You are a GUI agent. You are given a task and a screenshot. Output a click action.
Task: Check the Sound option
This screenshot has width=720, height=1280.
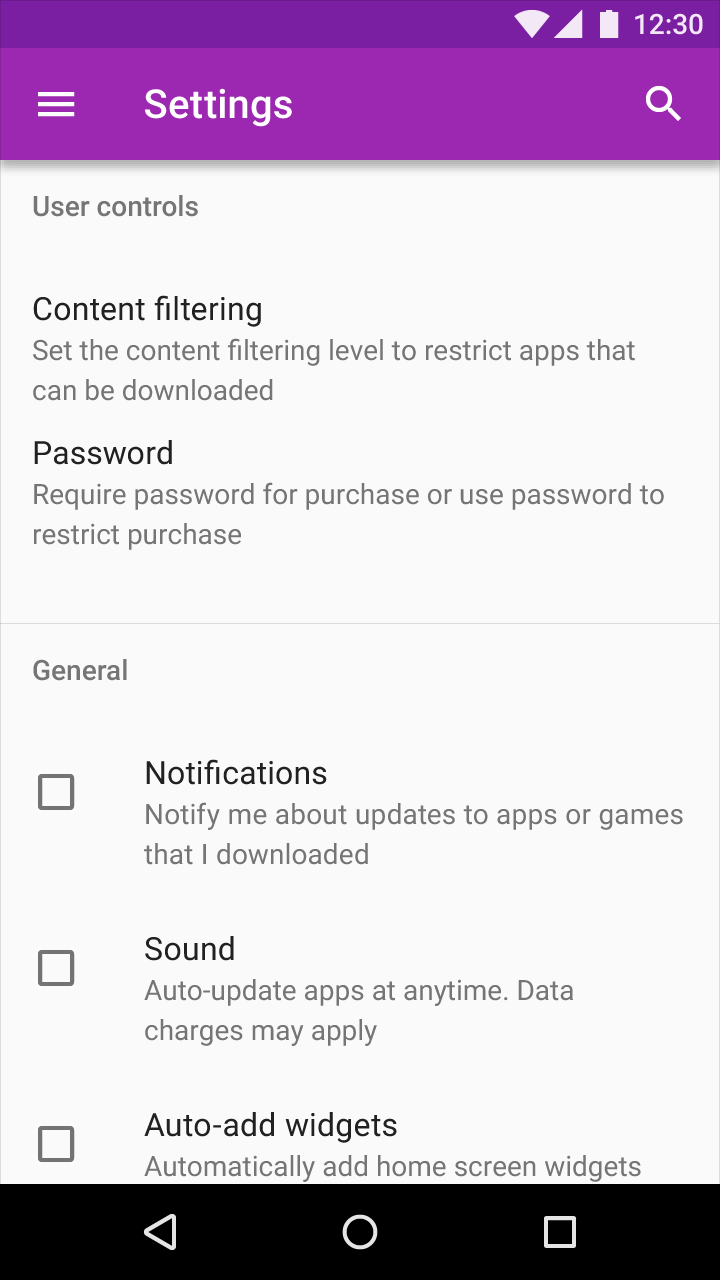(x=56, y=968)
